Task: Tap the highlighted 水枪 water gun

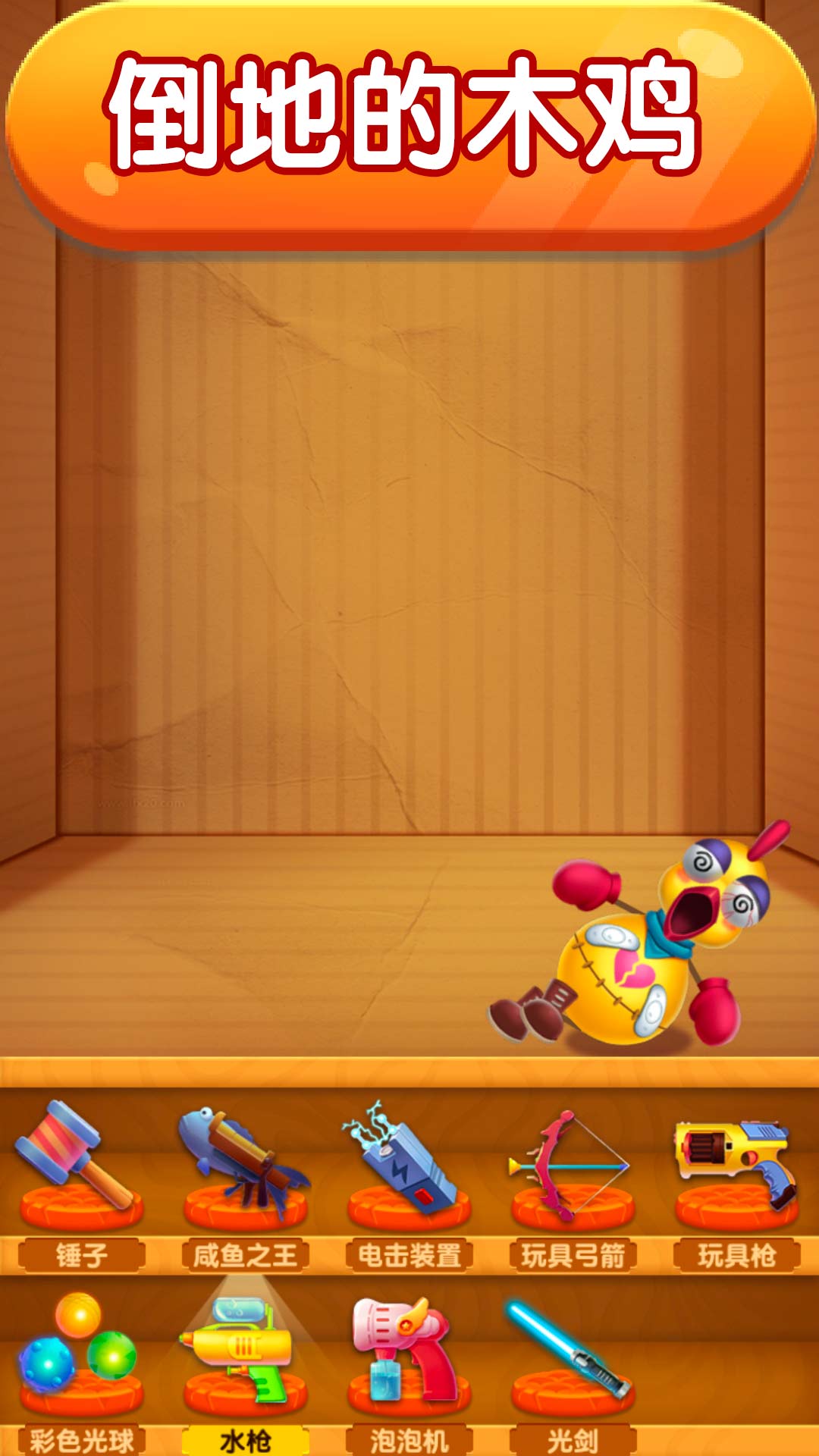Action: (x=244, y=1357)
